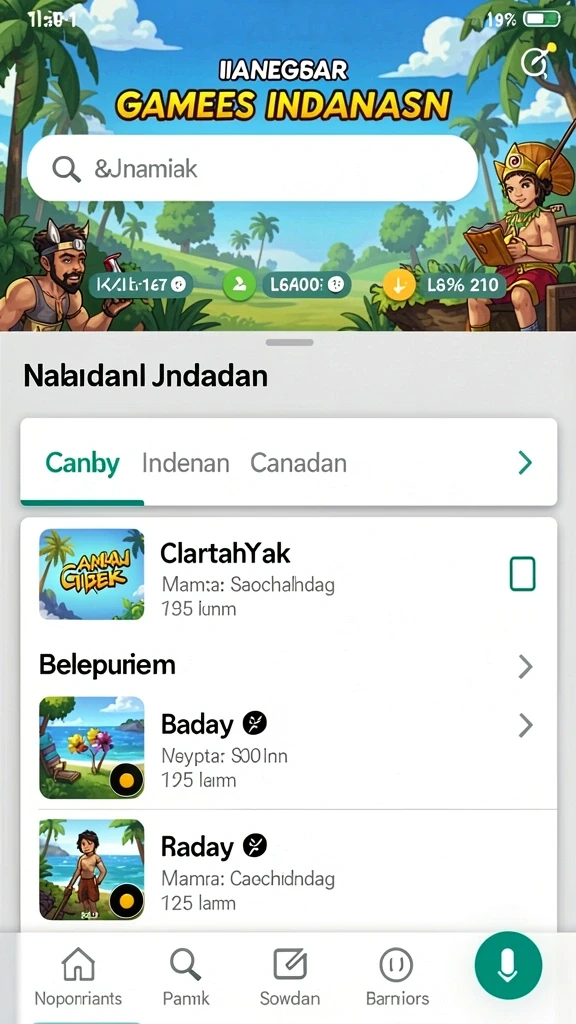Open the Baday game row
This screenshot has height=1024, width=576.
tap(288, 748)
